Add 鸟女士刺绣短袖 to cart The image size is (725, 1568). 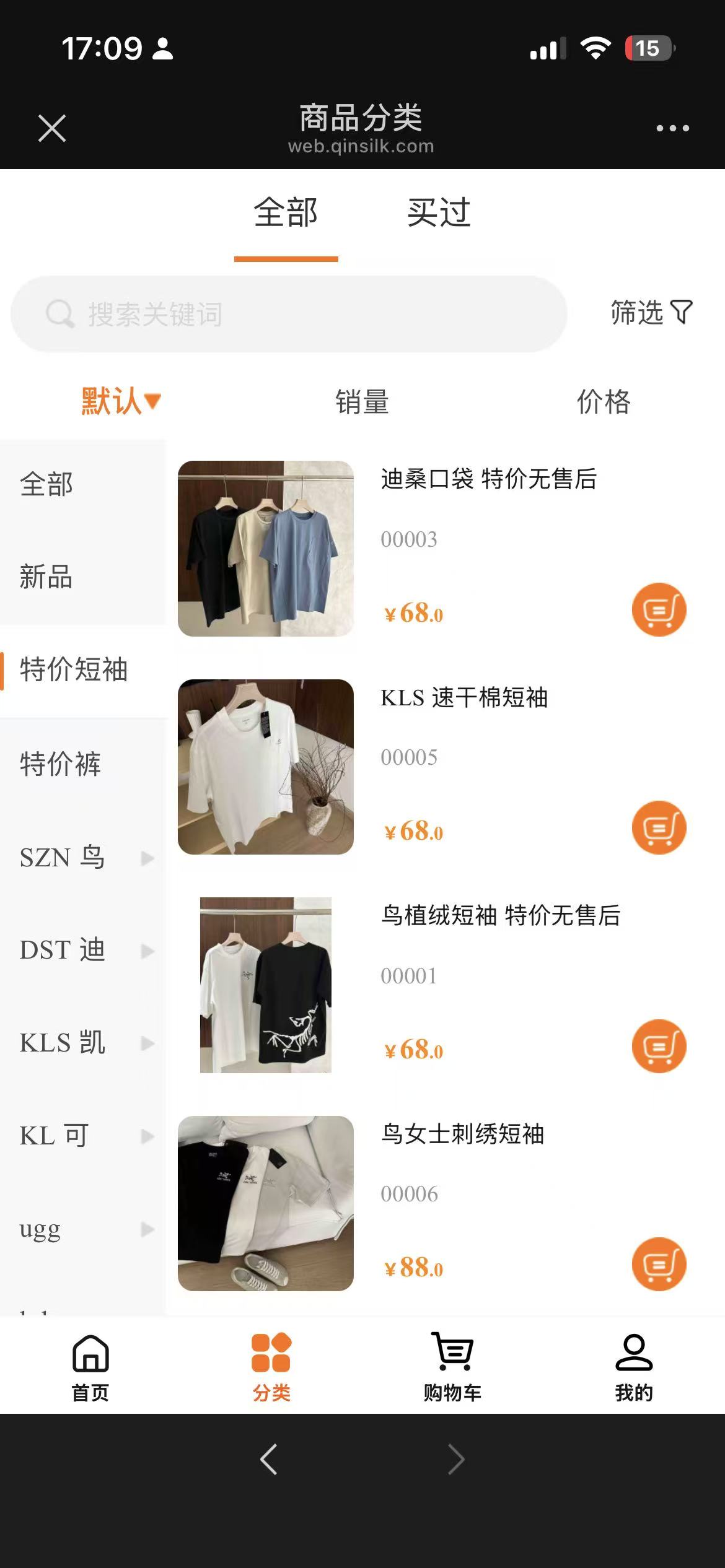pyautogui.click(x=659, y=1264)
